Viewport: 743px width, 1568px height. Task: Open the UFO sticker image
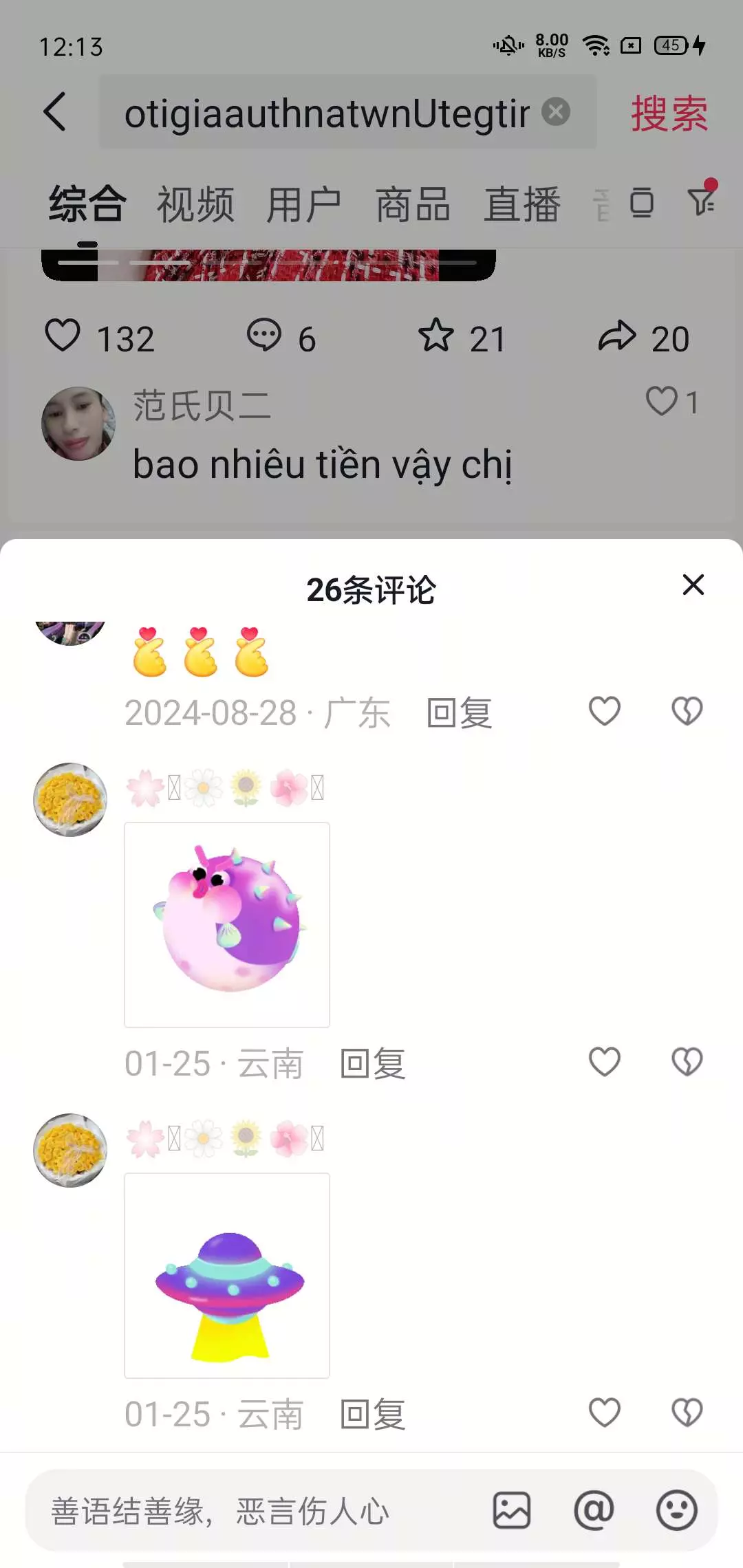(227, 1276)
